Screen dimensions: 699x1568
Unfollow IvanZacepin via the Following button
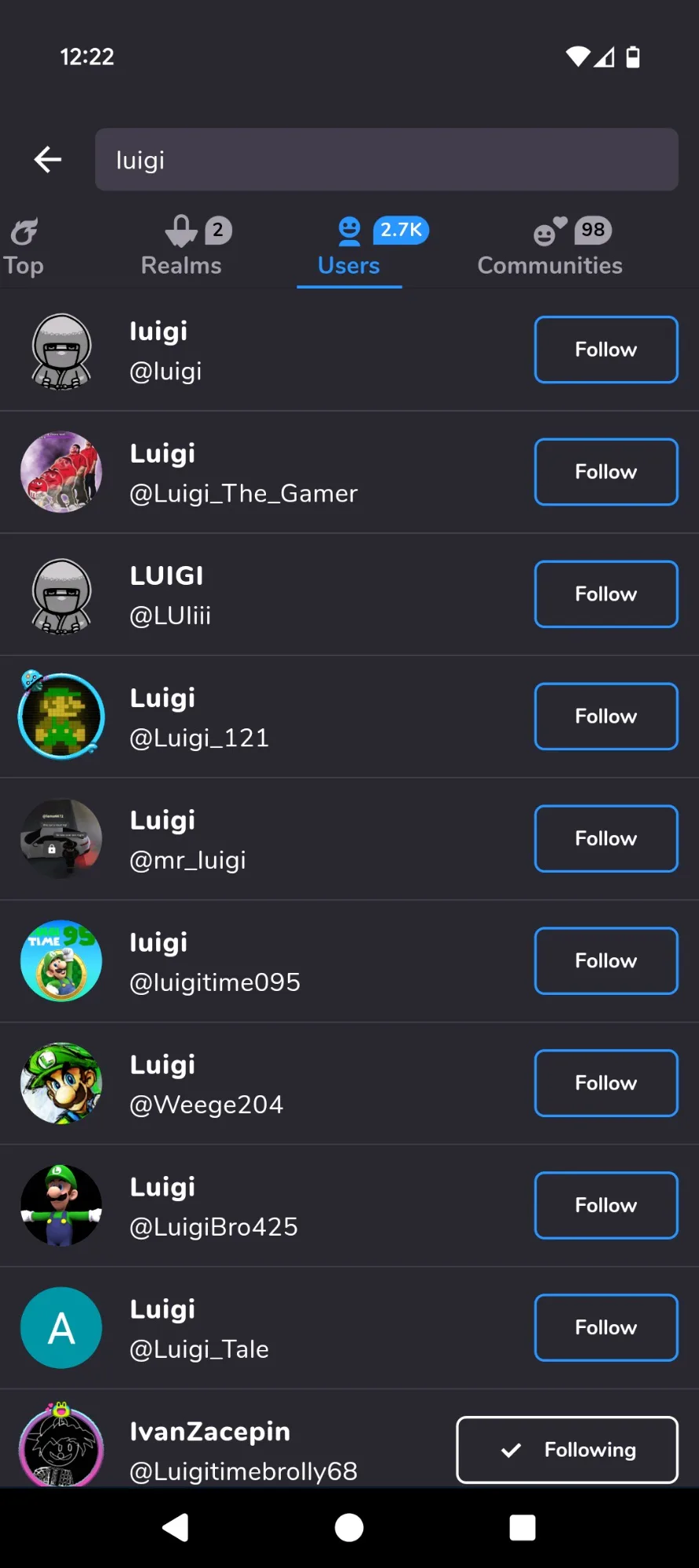click(566, 1450)
